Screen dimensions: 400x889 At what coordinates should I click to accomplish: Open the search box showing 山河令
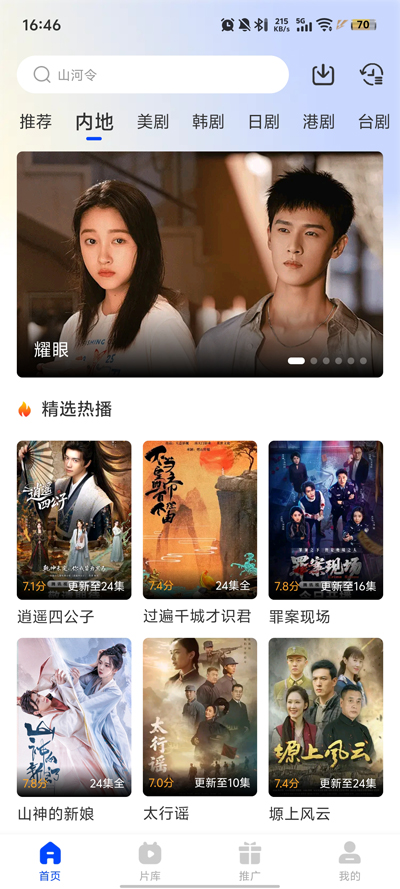tap(152, 74)
